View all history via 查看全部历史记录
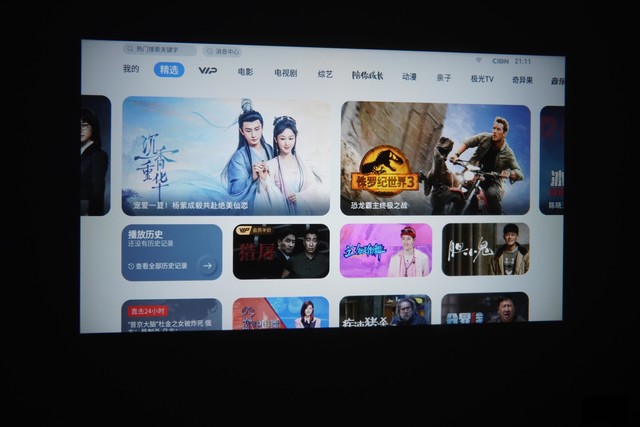The width and height of the screenshot is (640, 427). click(172, 265)
